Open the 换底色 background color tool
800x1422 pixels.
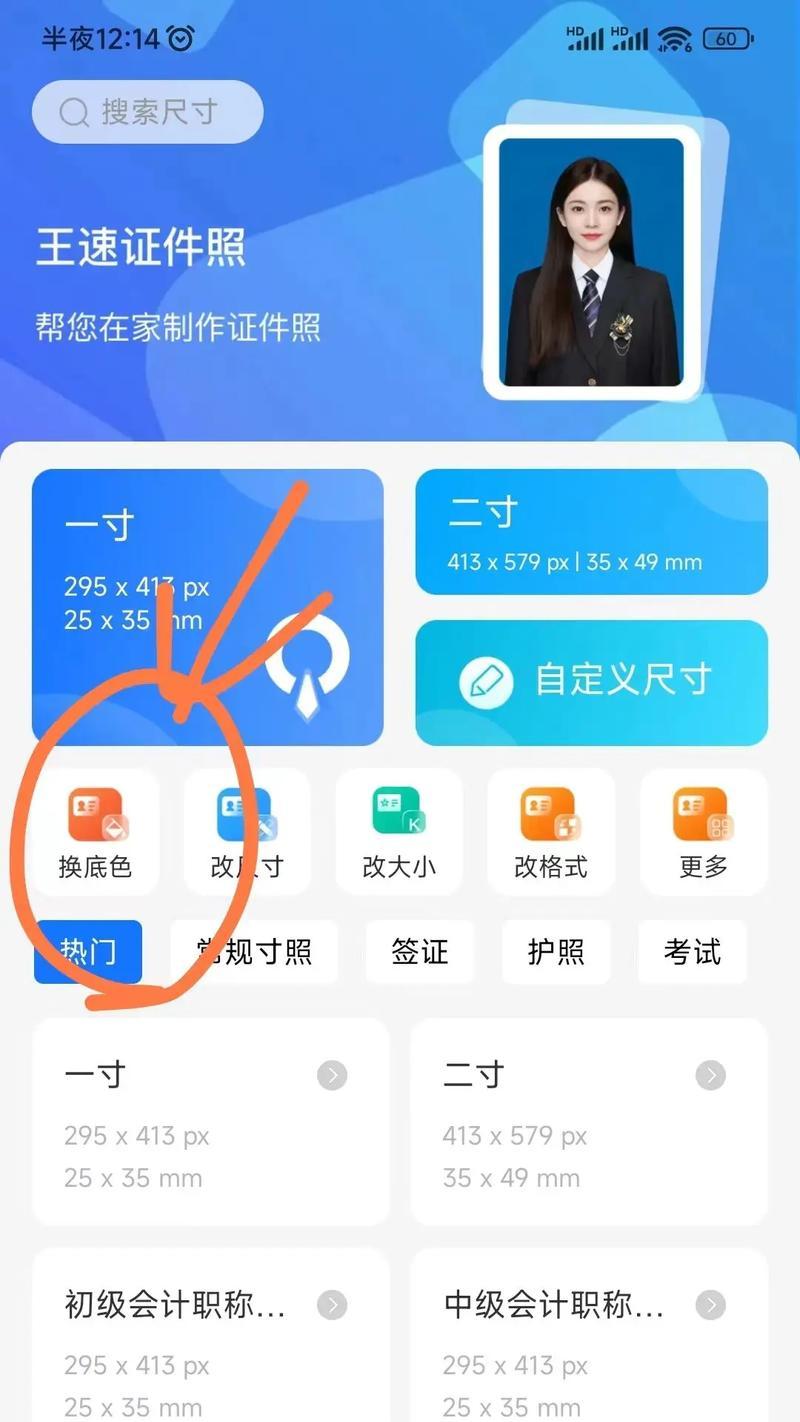(x=95, y=832)
